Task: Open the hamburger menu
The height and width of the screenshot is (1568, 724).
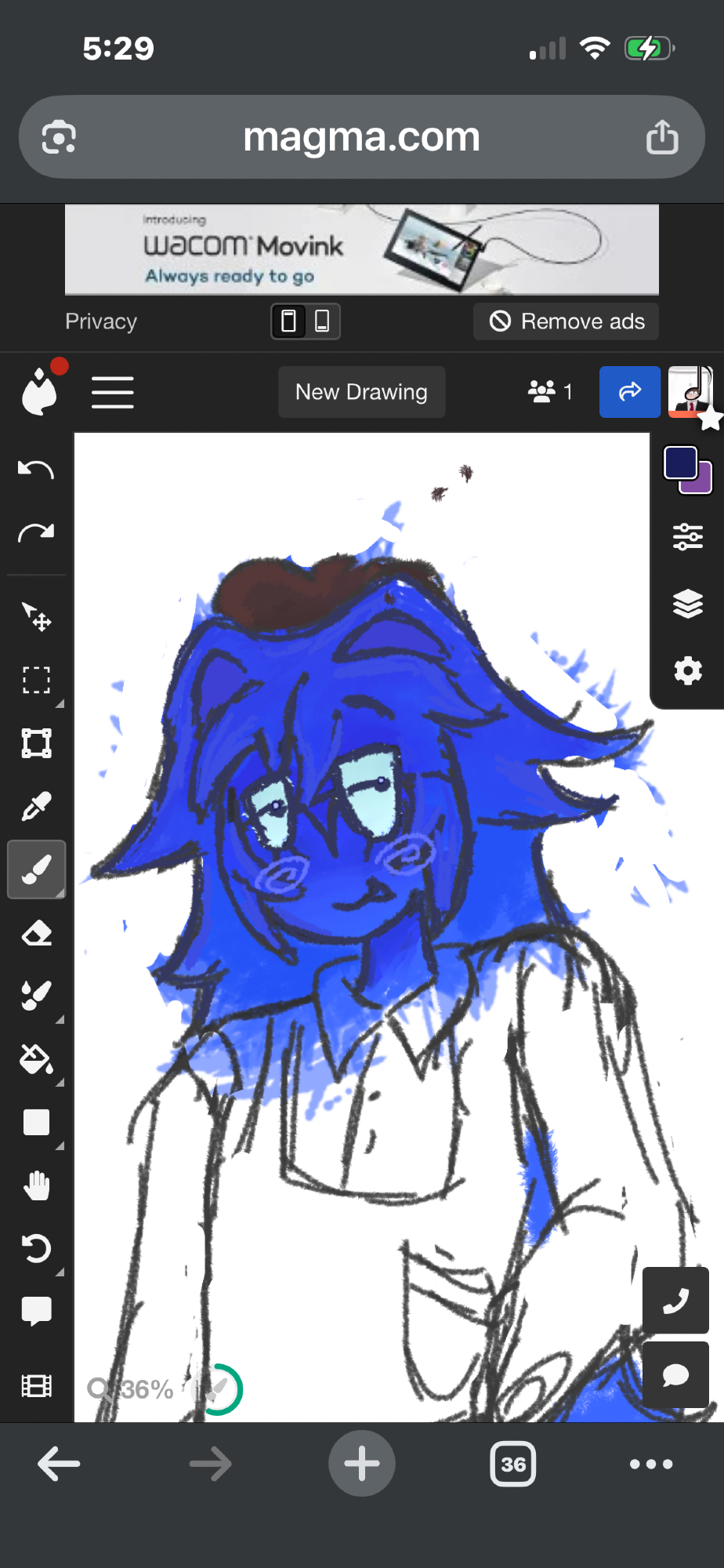Action: click(x=112, y=392)
